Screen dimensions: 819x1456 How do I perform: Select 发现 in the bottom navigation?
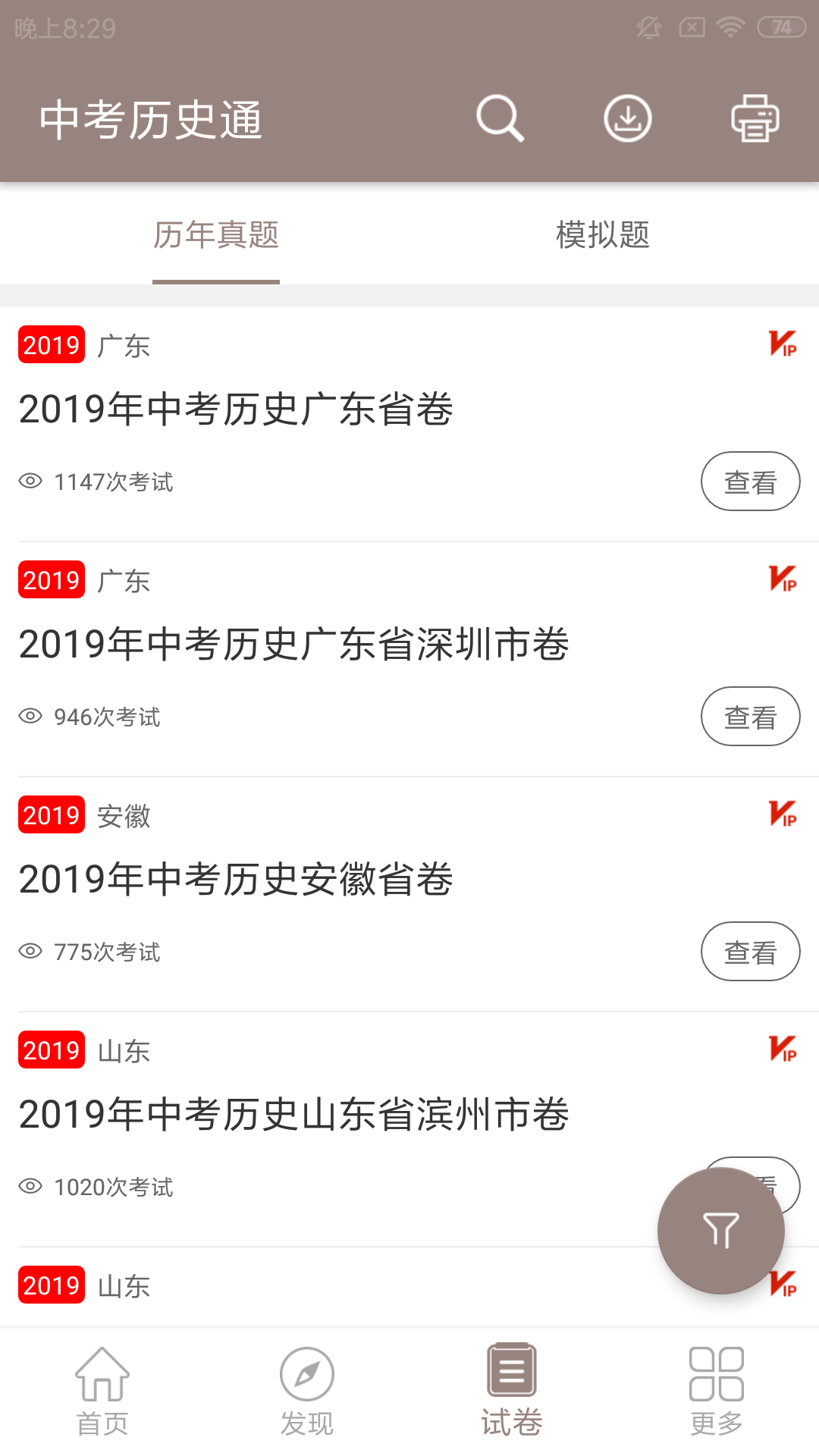click(x=307, y=1395)
